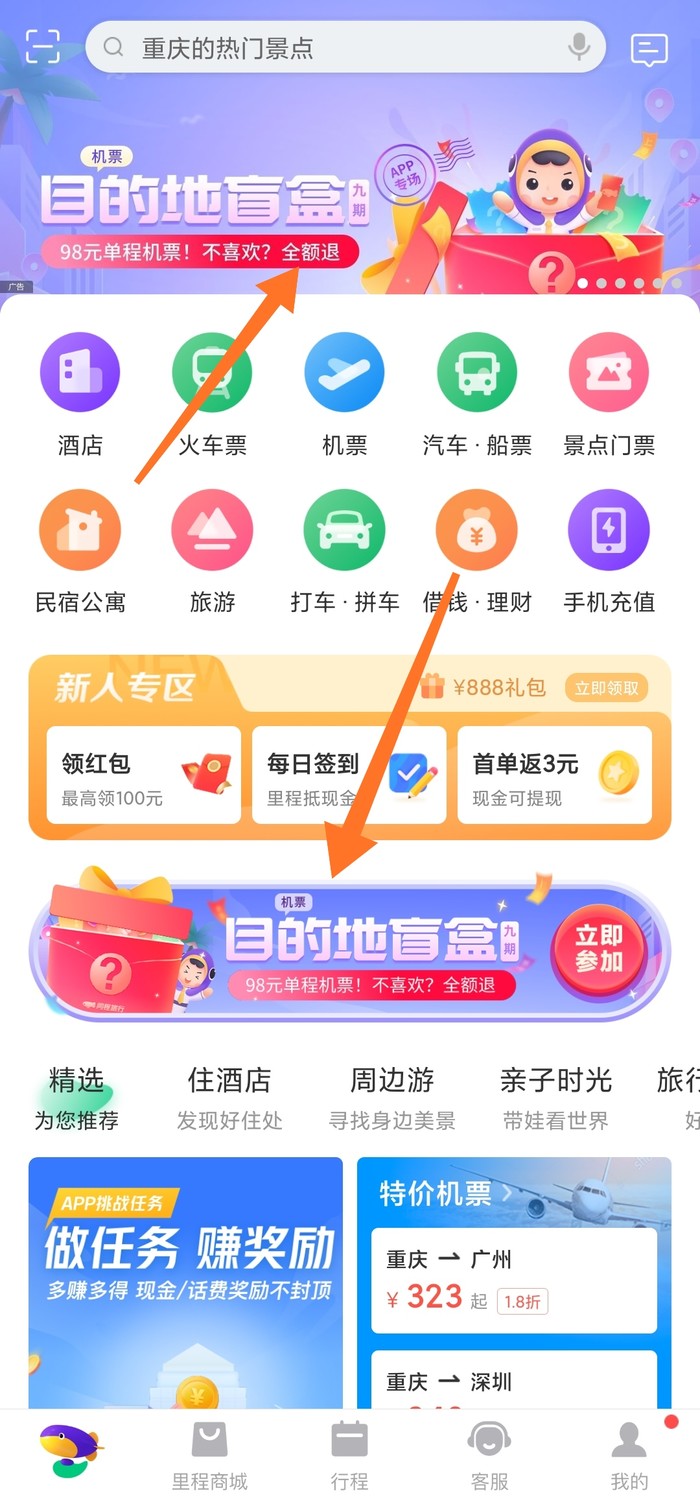Open the QR scan icon

[43, 46]
